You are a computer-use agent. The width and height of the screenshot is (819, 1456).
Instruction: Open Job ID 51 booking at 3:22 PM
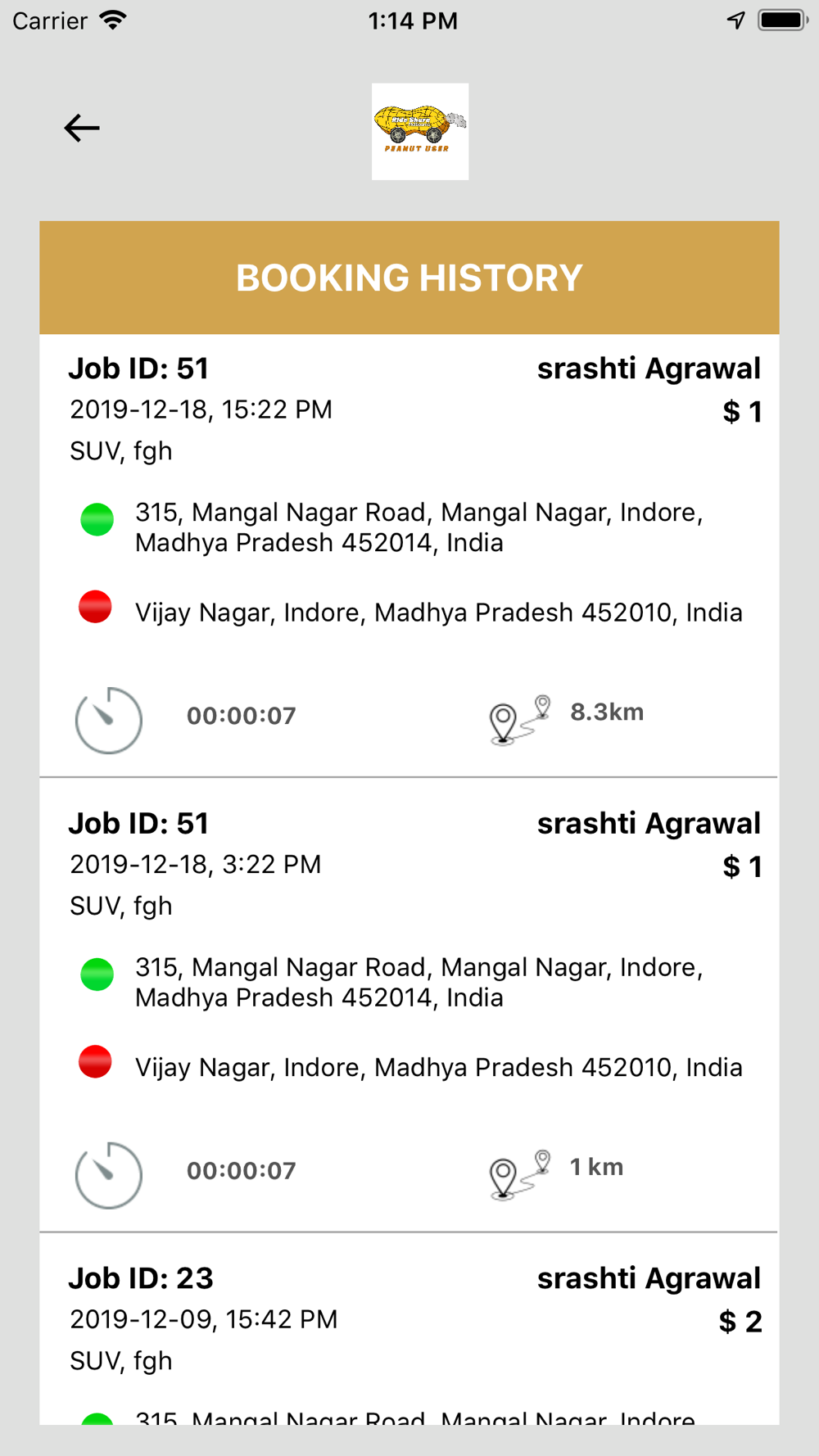[x=409, y=1005]
